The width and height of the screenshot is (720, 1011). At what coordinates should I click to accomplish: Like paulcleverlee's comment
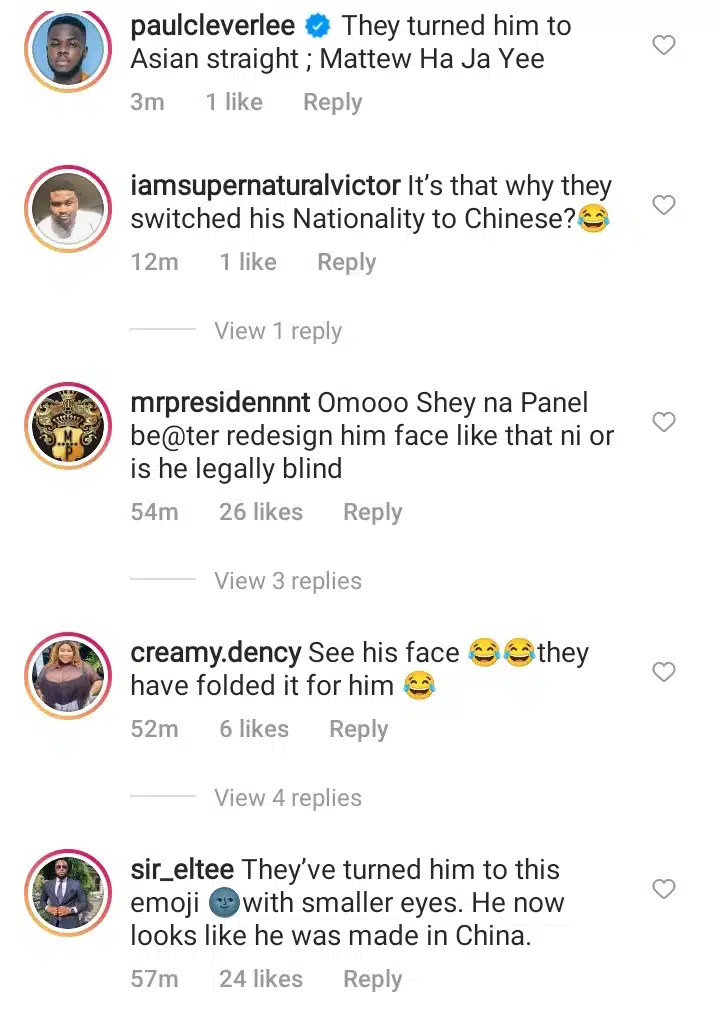664,45
